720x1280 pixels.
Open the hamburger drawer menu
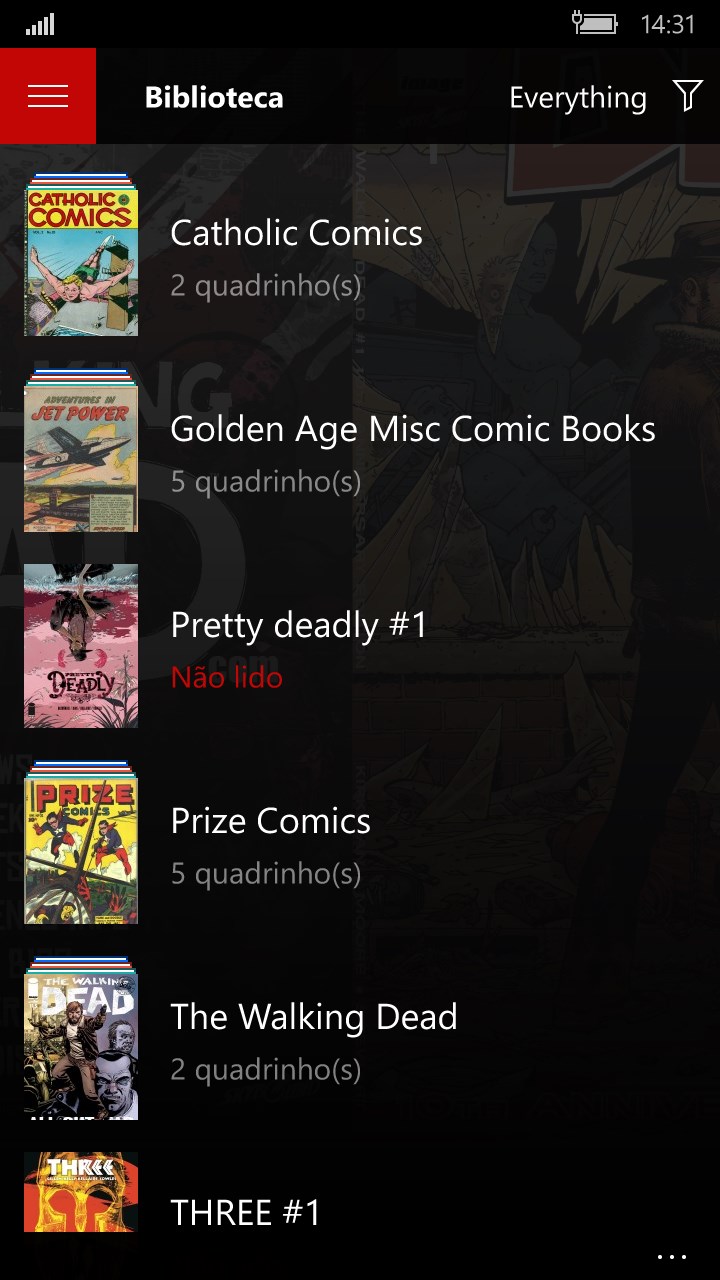tap(48, 96)
